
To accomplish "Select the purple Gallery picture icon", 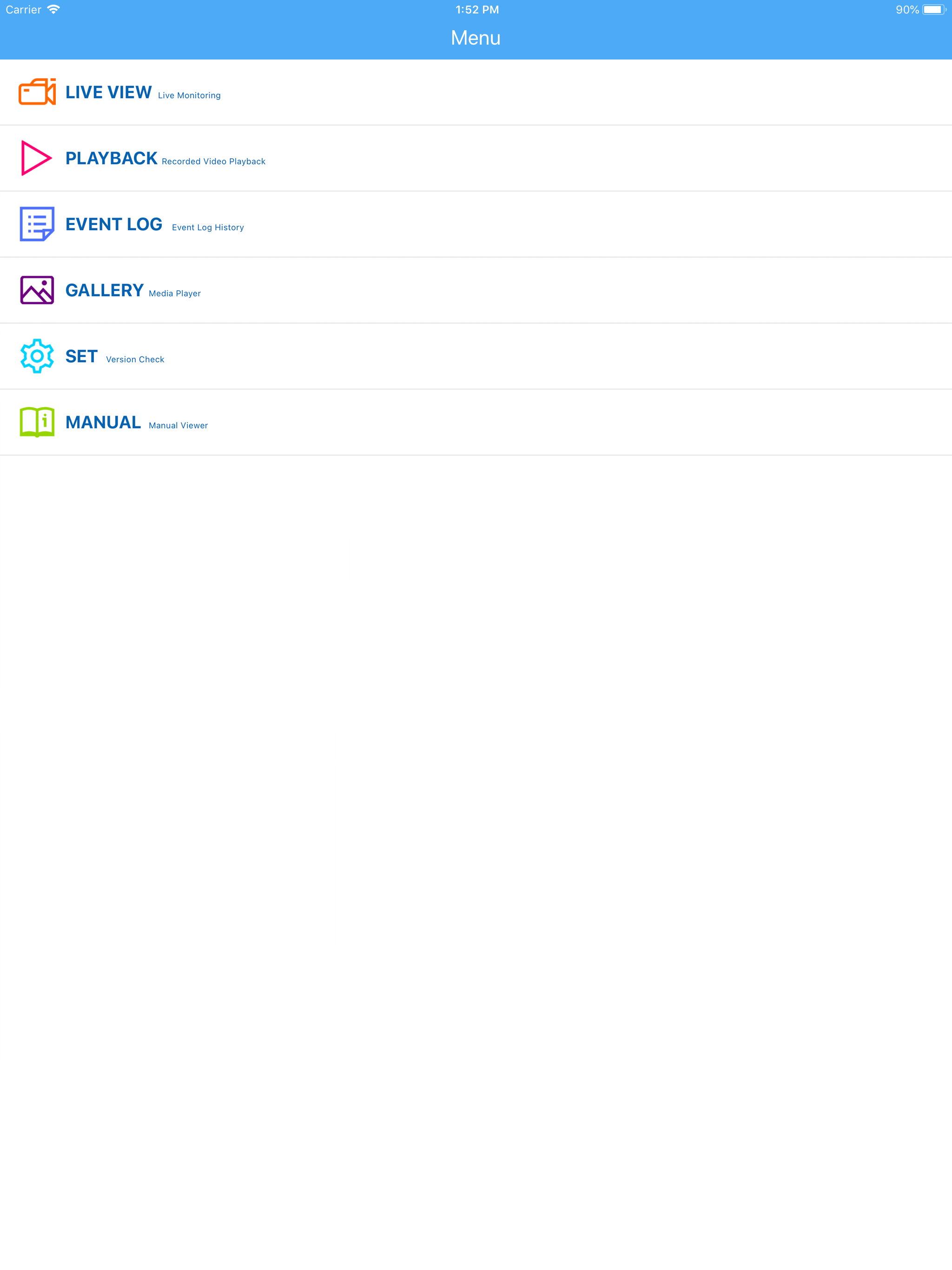I will [37, 290].
